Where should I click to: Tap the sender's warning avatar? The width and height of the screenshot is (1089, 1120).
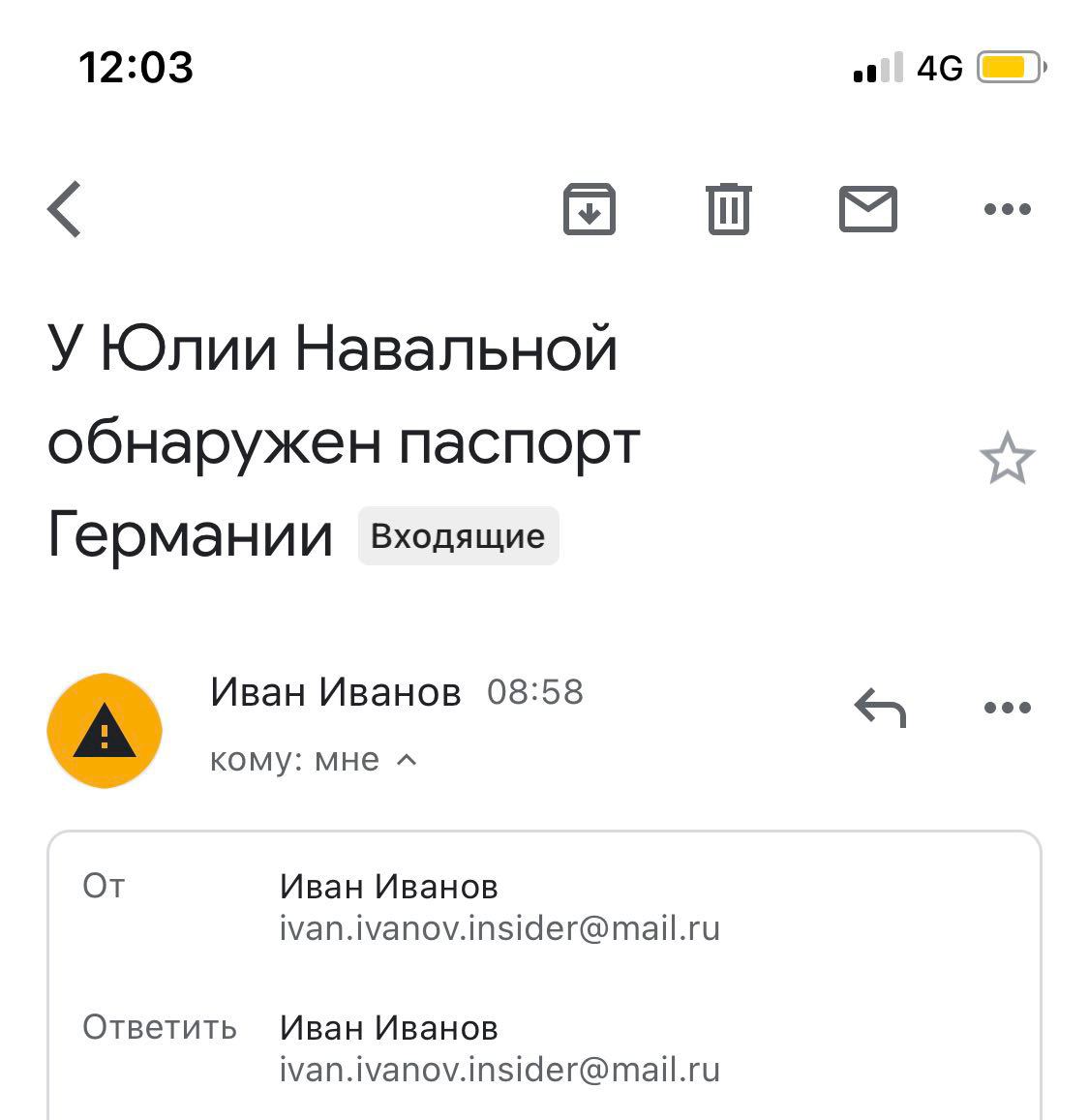(105, 731)
